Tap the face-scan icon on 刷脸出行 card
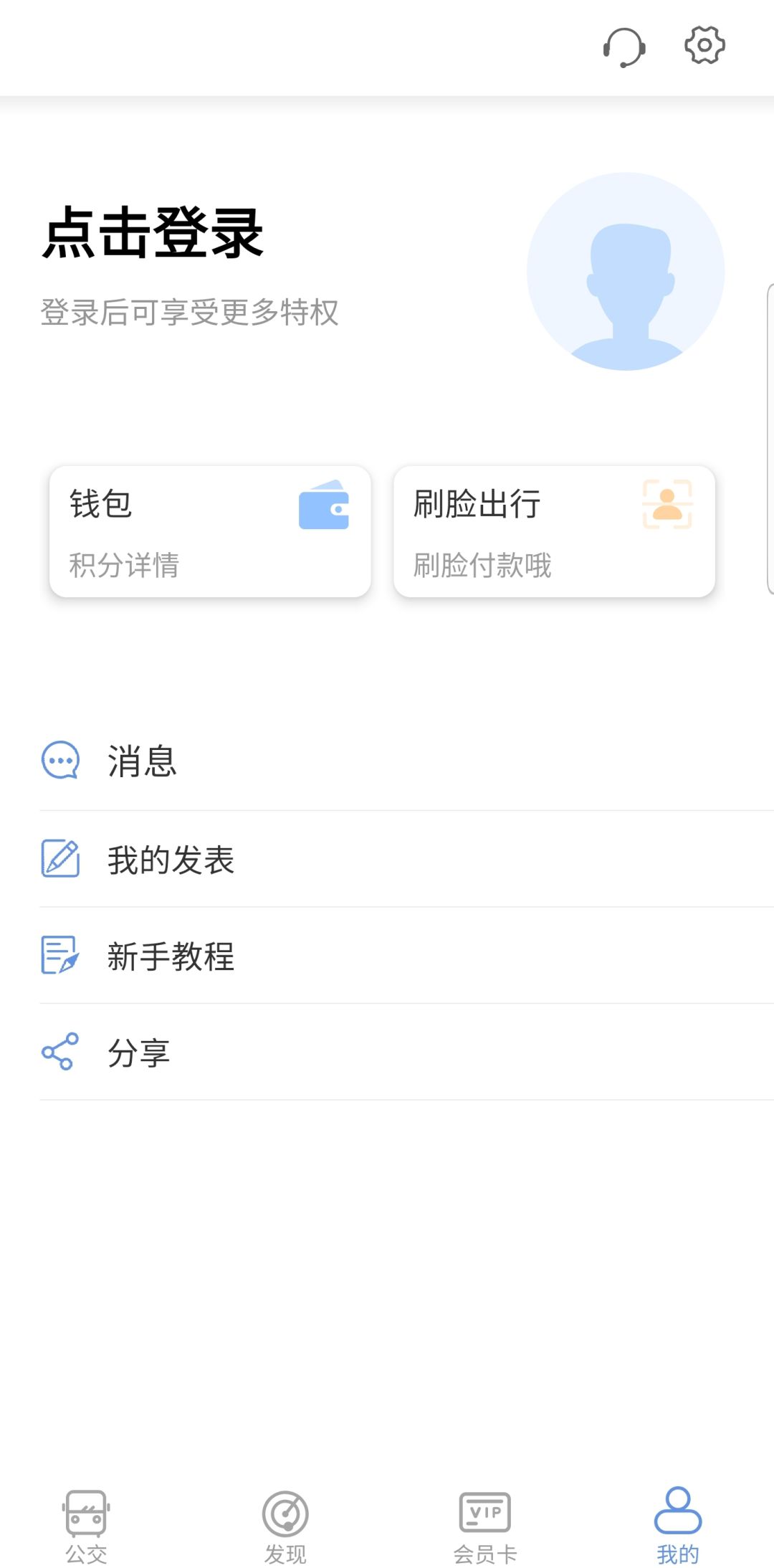The image size is (774, 1568). pos(668,505)
